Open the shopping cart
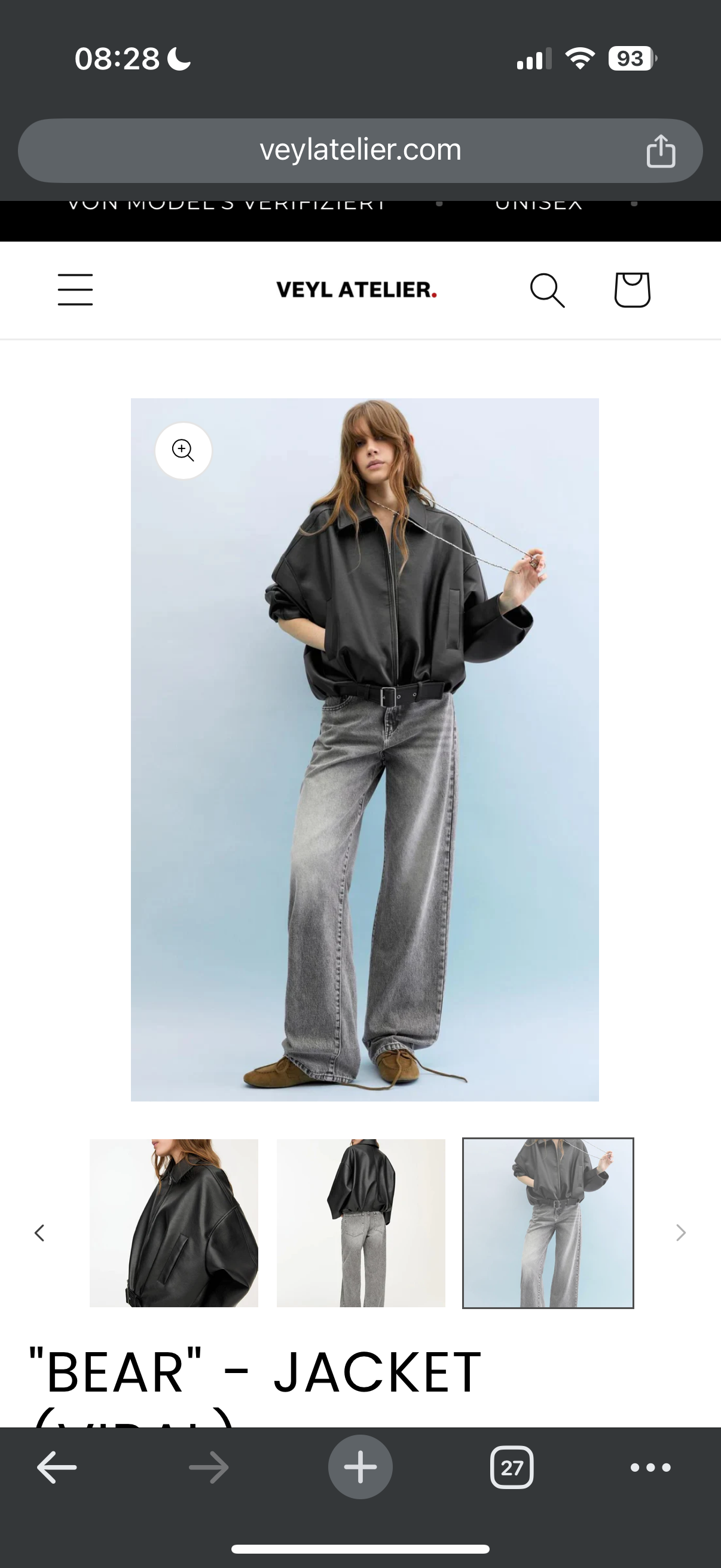721x1568 pixels. tap(632, 289)
